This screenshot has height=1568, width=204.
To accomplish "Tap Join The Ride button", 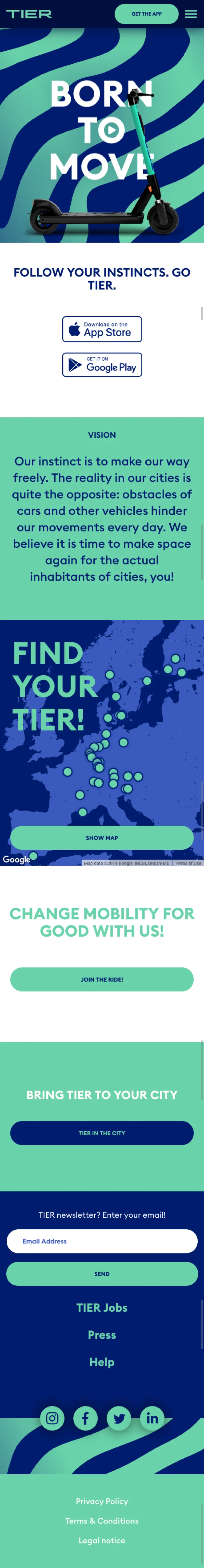I will (x=102, y=979).
